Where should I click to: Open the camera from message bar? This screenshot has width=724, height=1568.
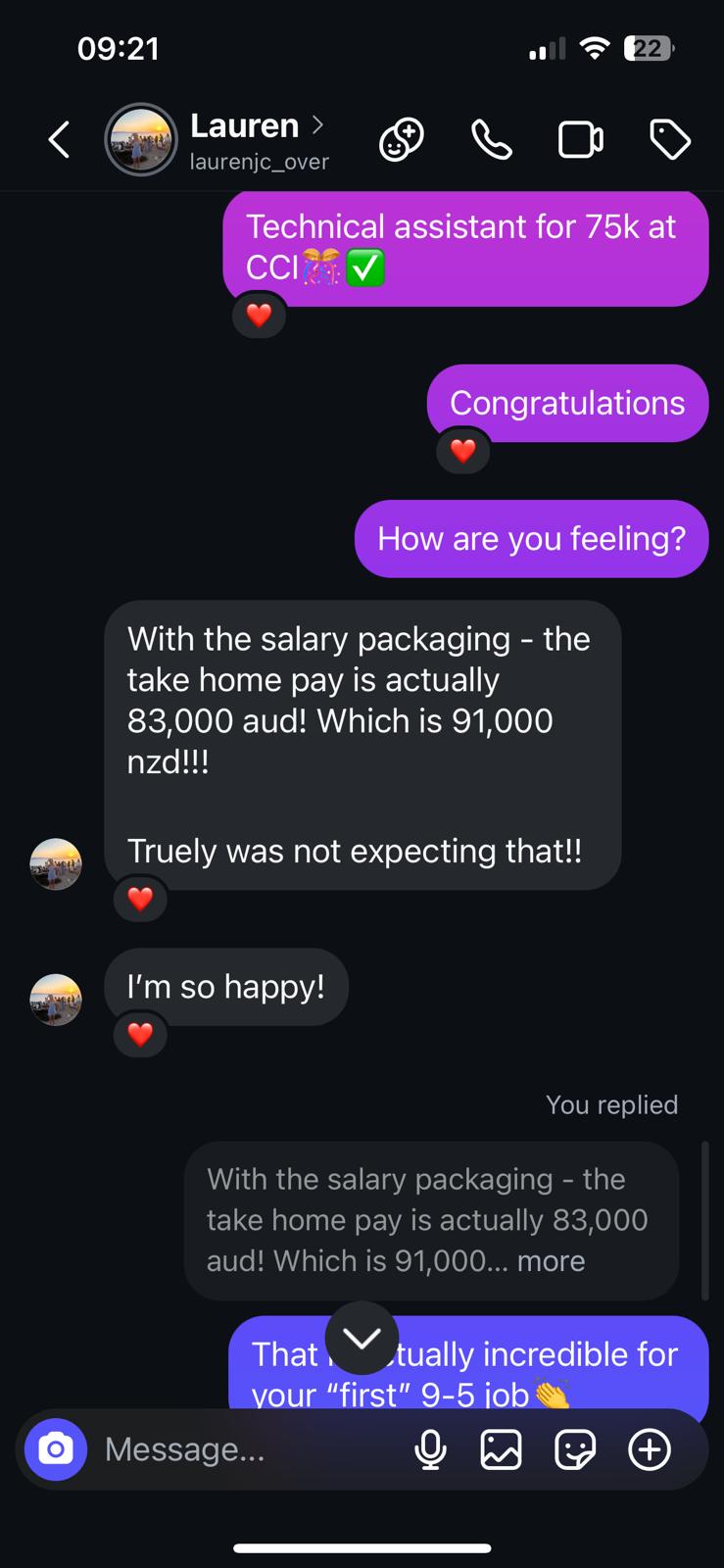56,1448
